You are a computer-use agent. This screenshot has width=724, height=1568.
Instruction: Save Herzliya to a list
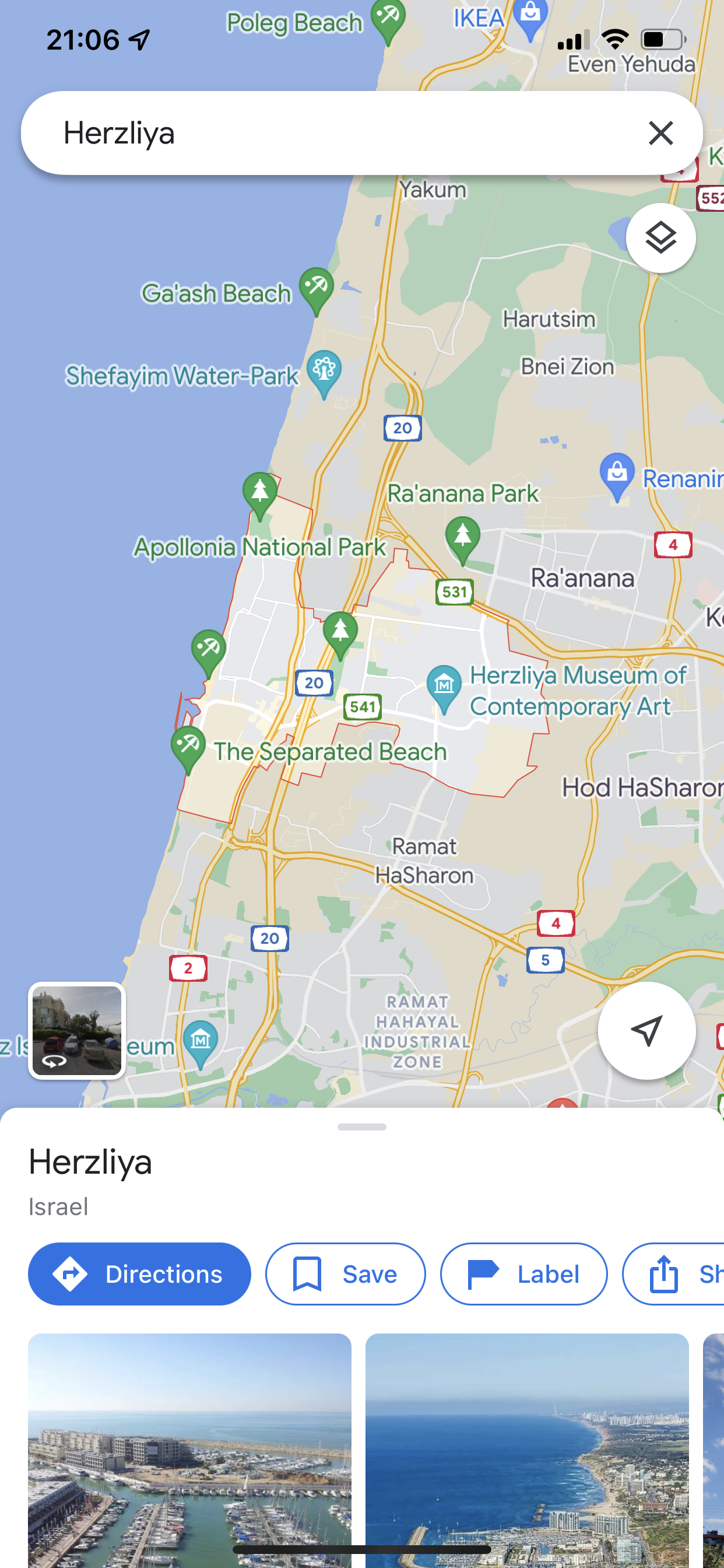345,1273
